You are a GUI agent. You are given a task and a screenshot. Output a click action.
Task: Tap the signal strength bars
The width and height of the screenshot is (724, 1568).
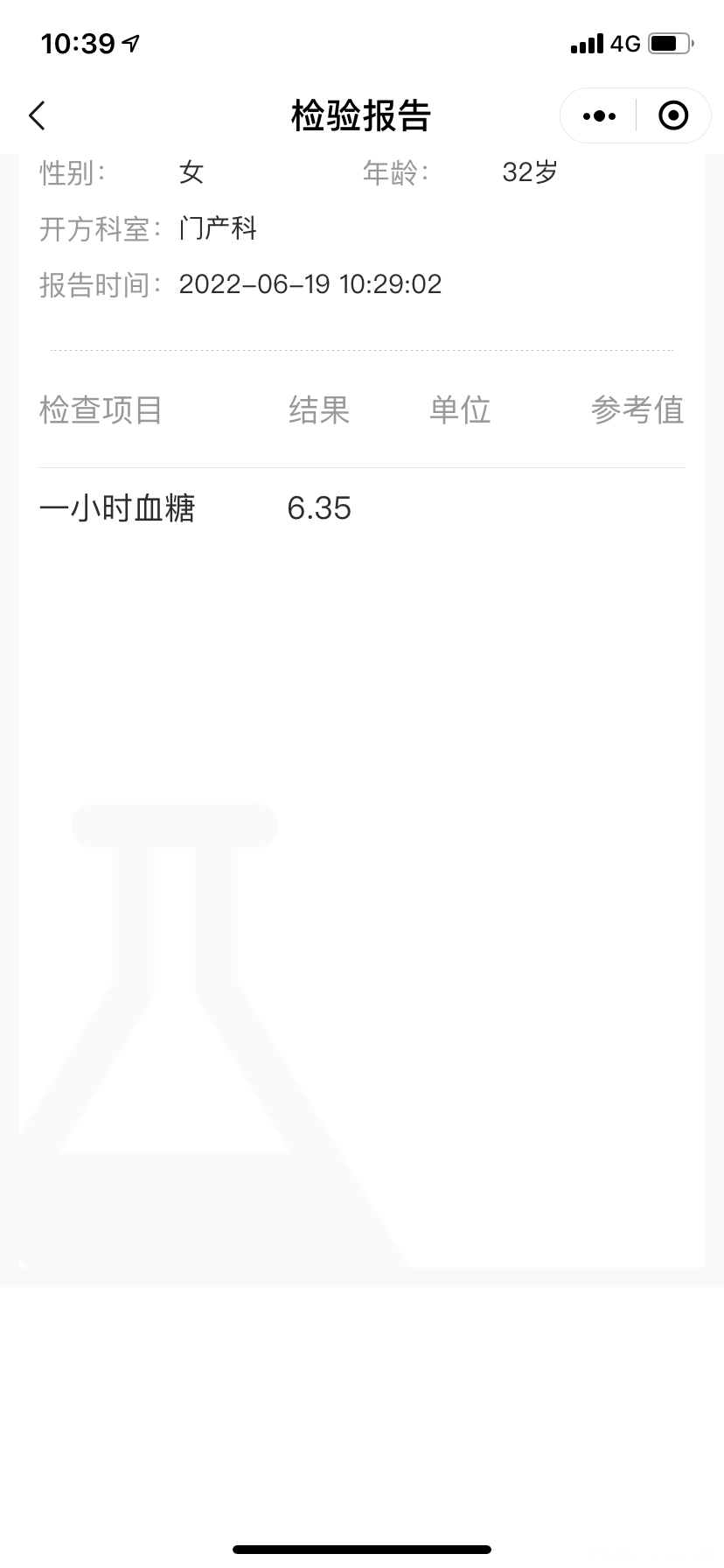tap(585, 43)
